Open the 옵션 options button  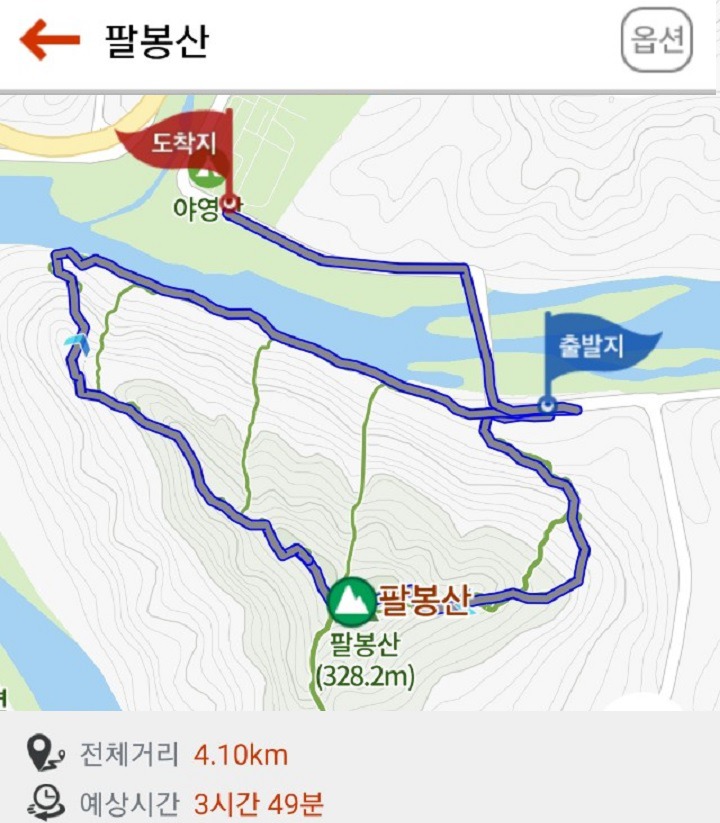pyautogui.click(x=657, y=40)
